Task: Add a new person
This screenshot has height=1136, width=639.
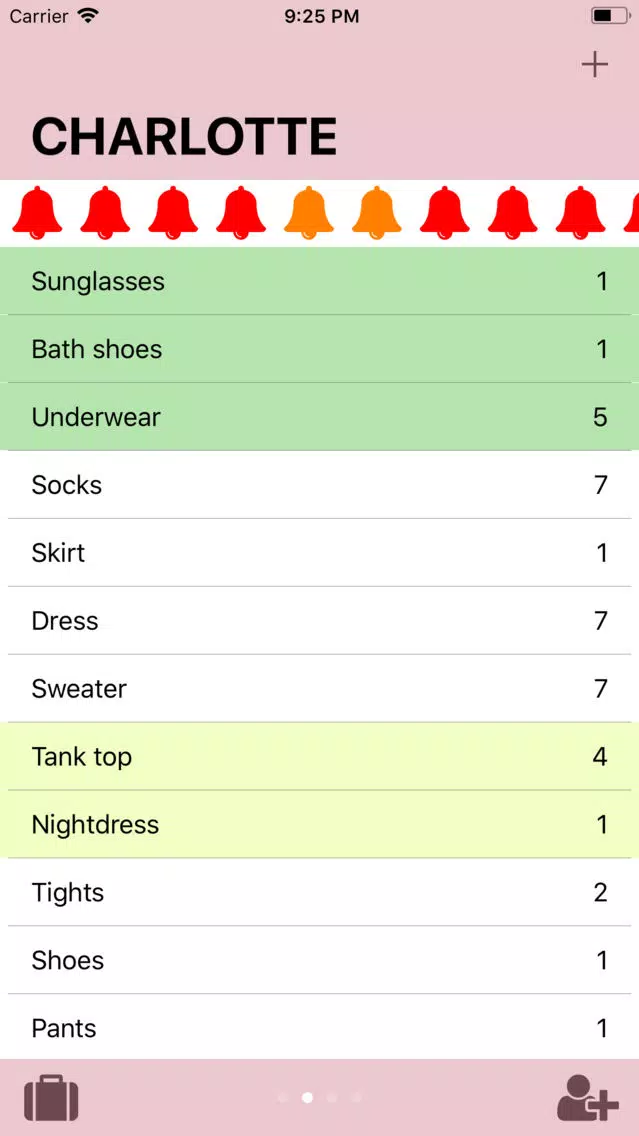Action: click(x=587, y=1098)
